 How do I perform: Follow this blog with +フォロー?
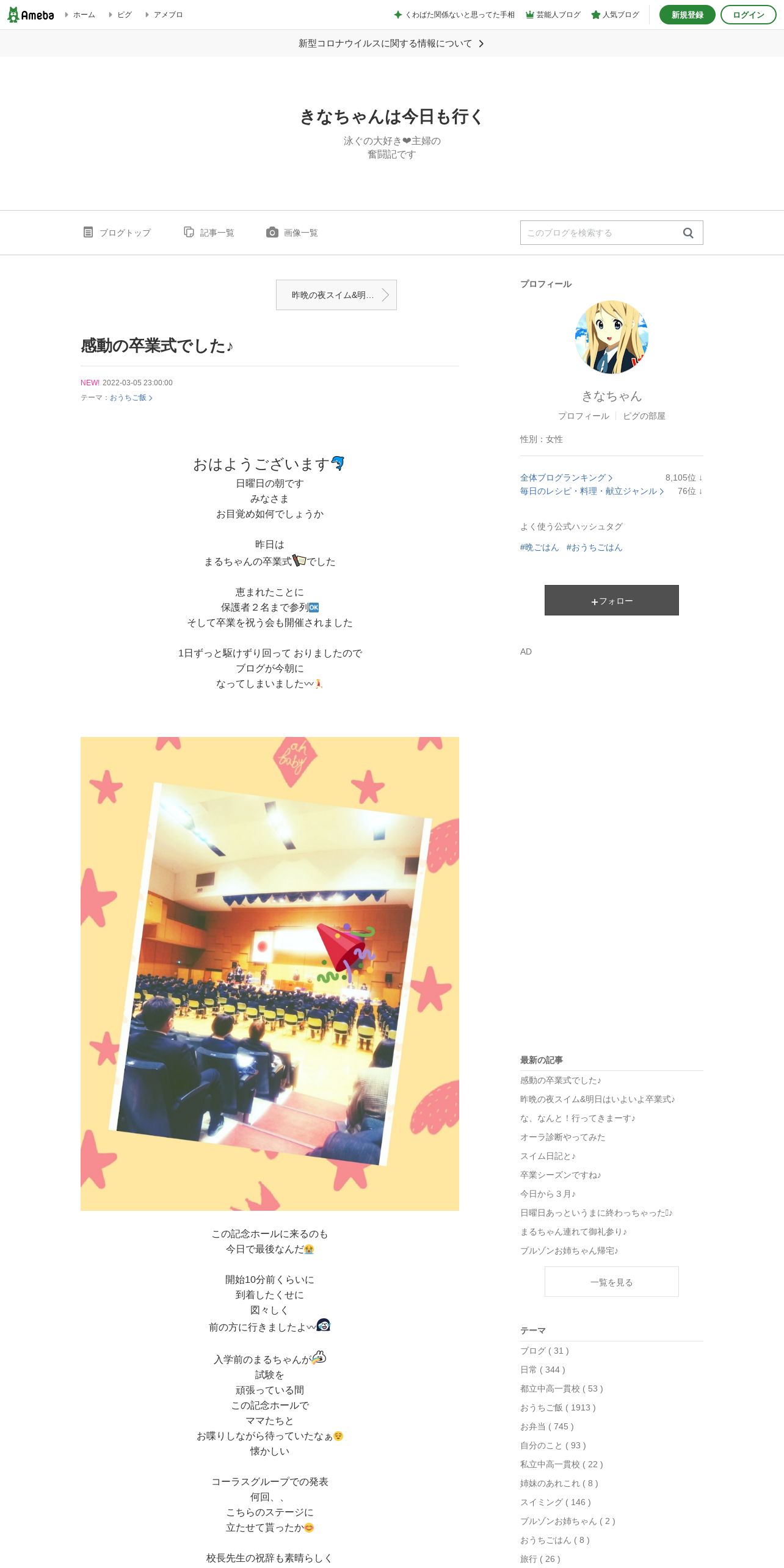point(612,600)
